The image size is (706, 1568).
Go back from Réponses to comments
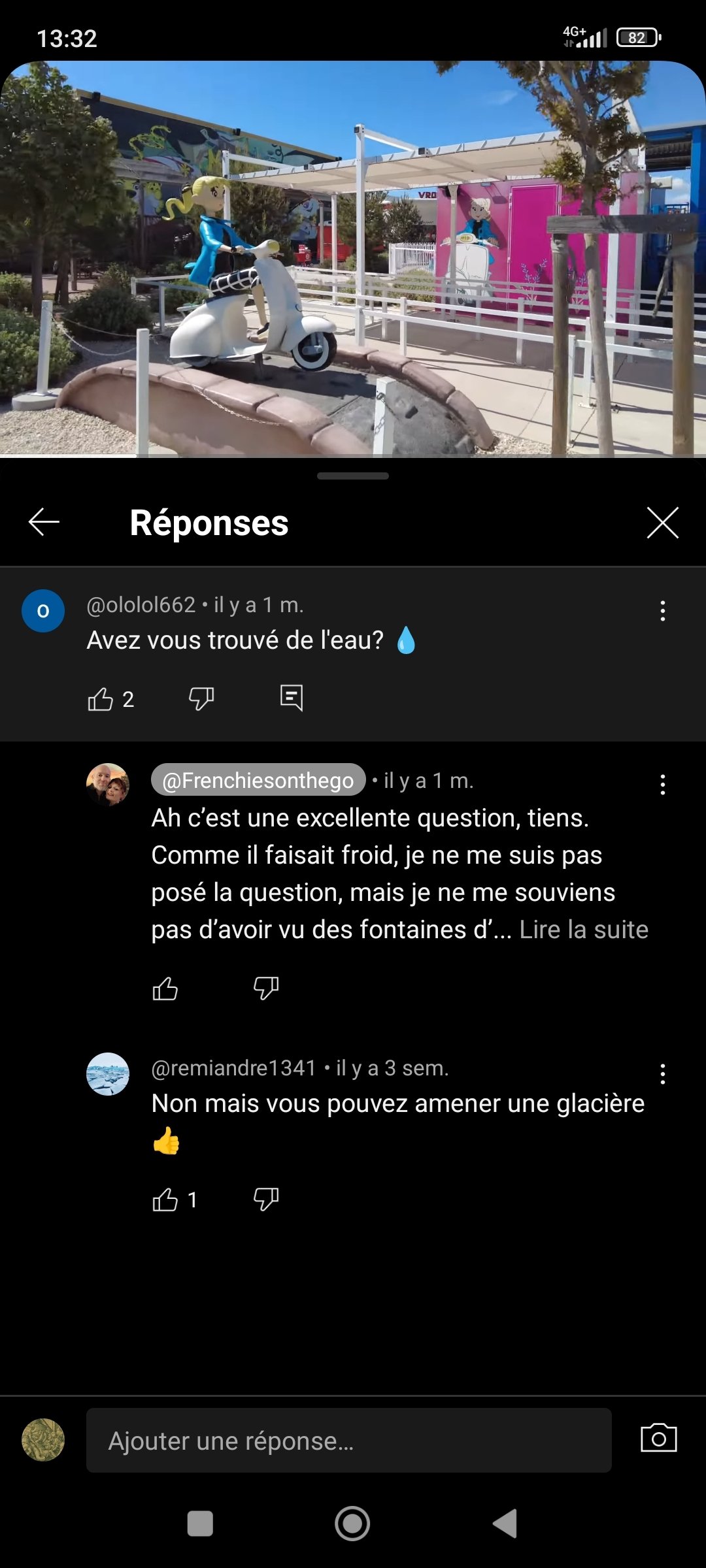pyautogui.click(x=44, y=522)
